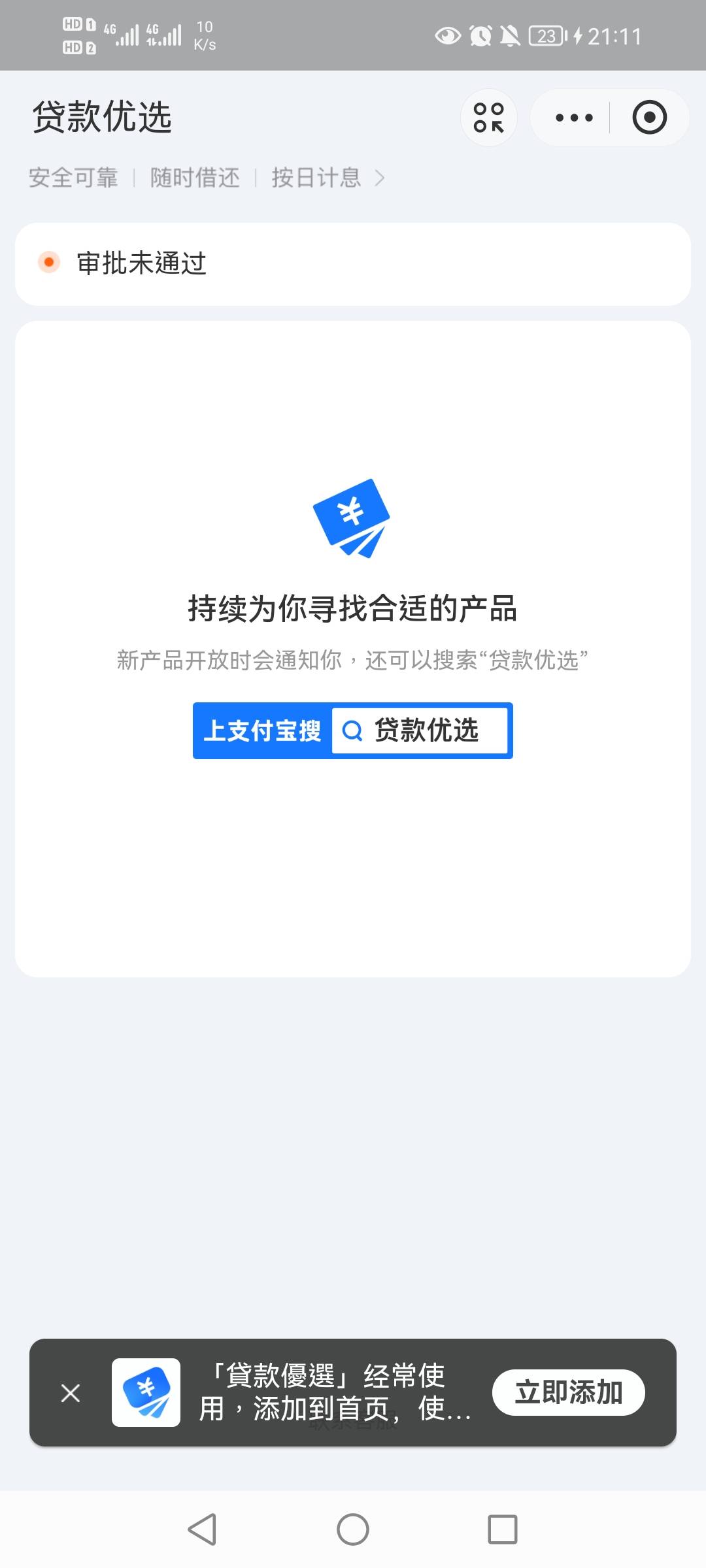Open the 安全可靠 随时借还 按日计息 link

tap(207, 178)
